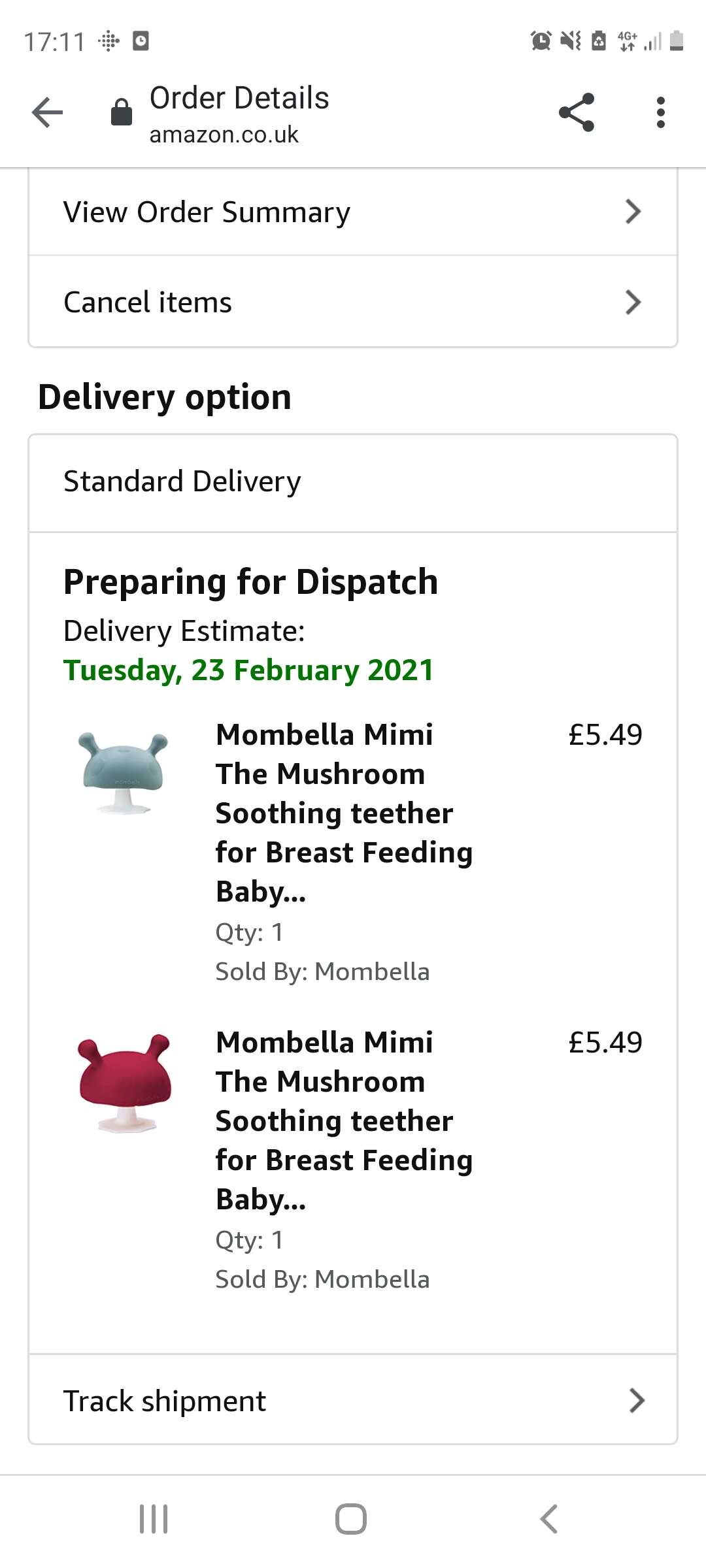This screenshot has width=706, height=1568.
Task: Open the red mushroom teether product
Action: pos(344,1120)
